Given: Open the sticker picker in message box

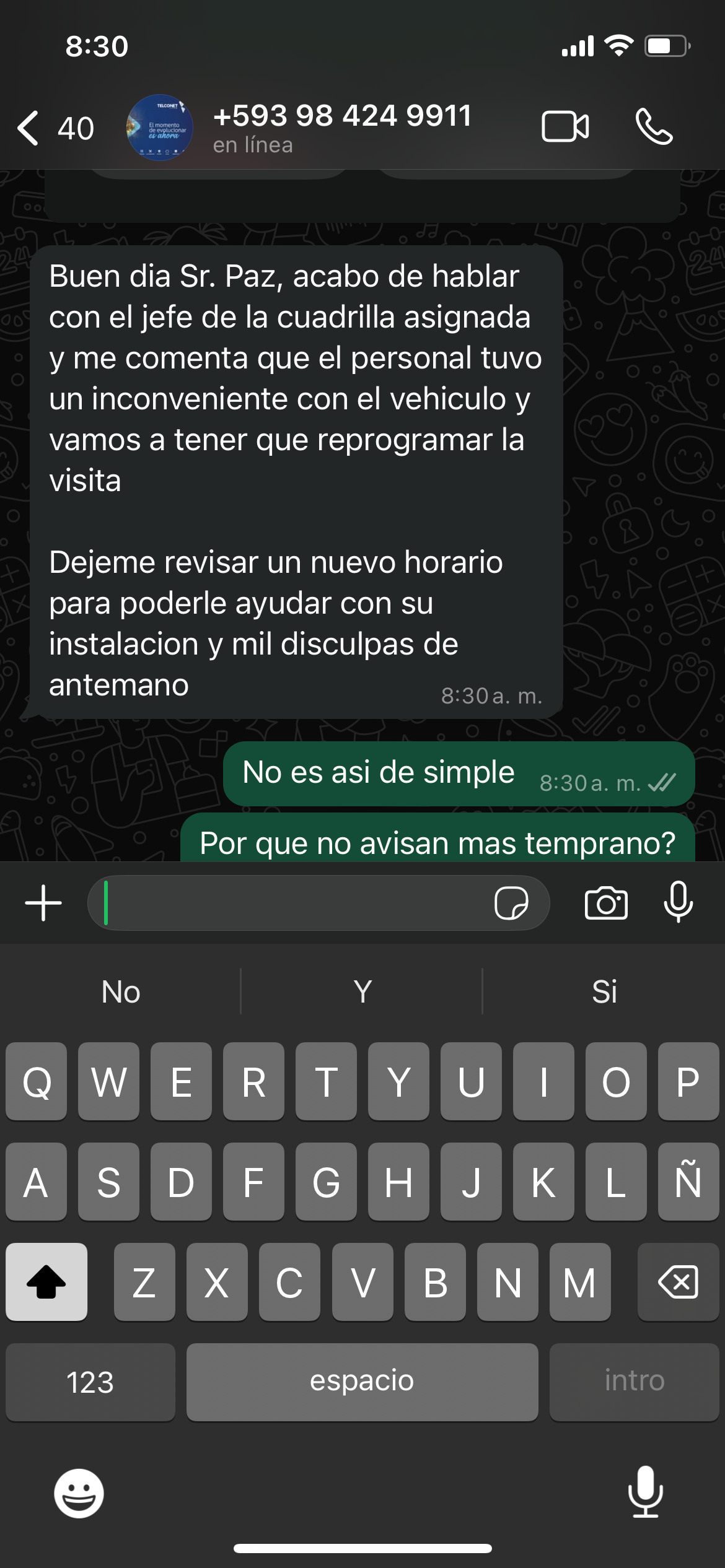Looking at the screenshot, I should coord(511,903).
